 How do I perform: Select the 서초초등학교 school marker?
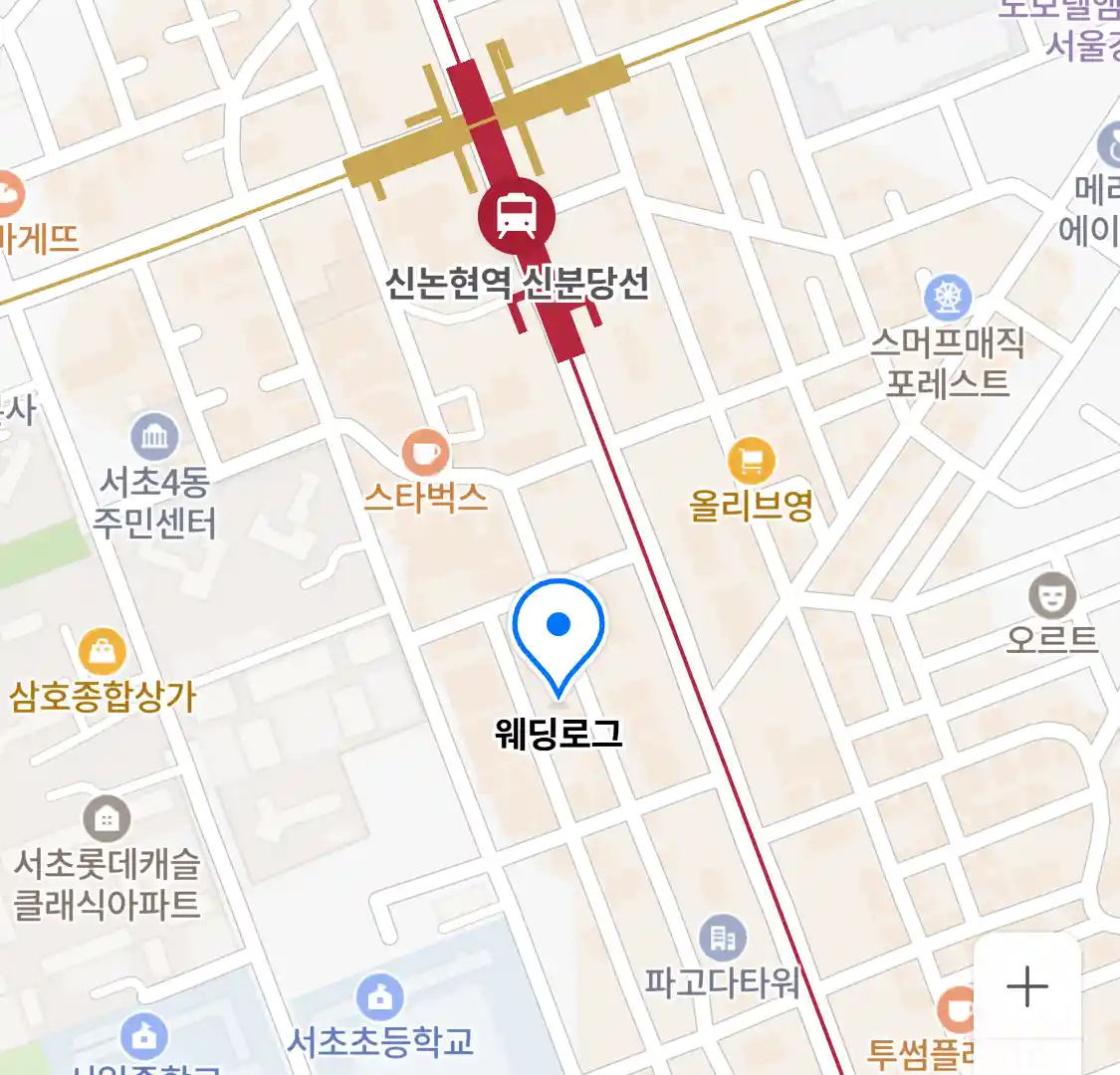[x=379, y=997]
